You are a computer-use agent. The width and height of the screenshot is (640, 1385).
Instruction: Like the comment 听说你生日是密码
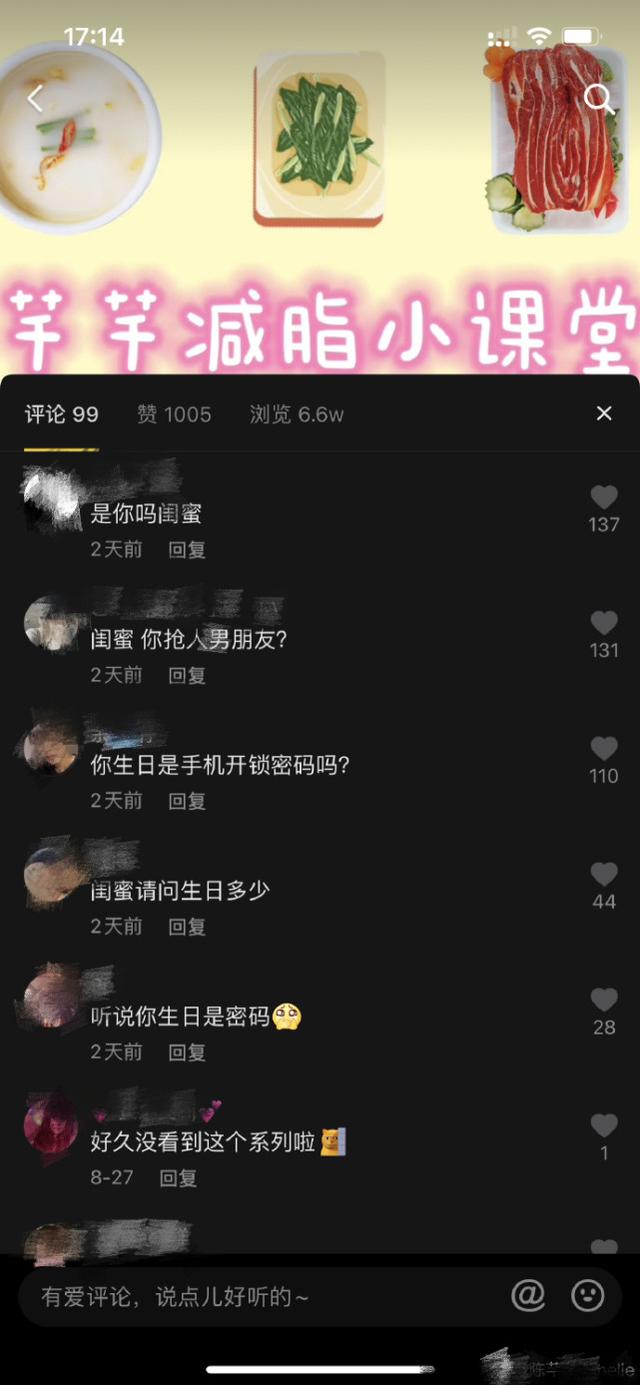[x=604, y=1000]
